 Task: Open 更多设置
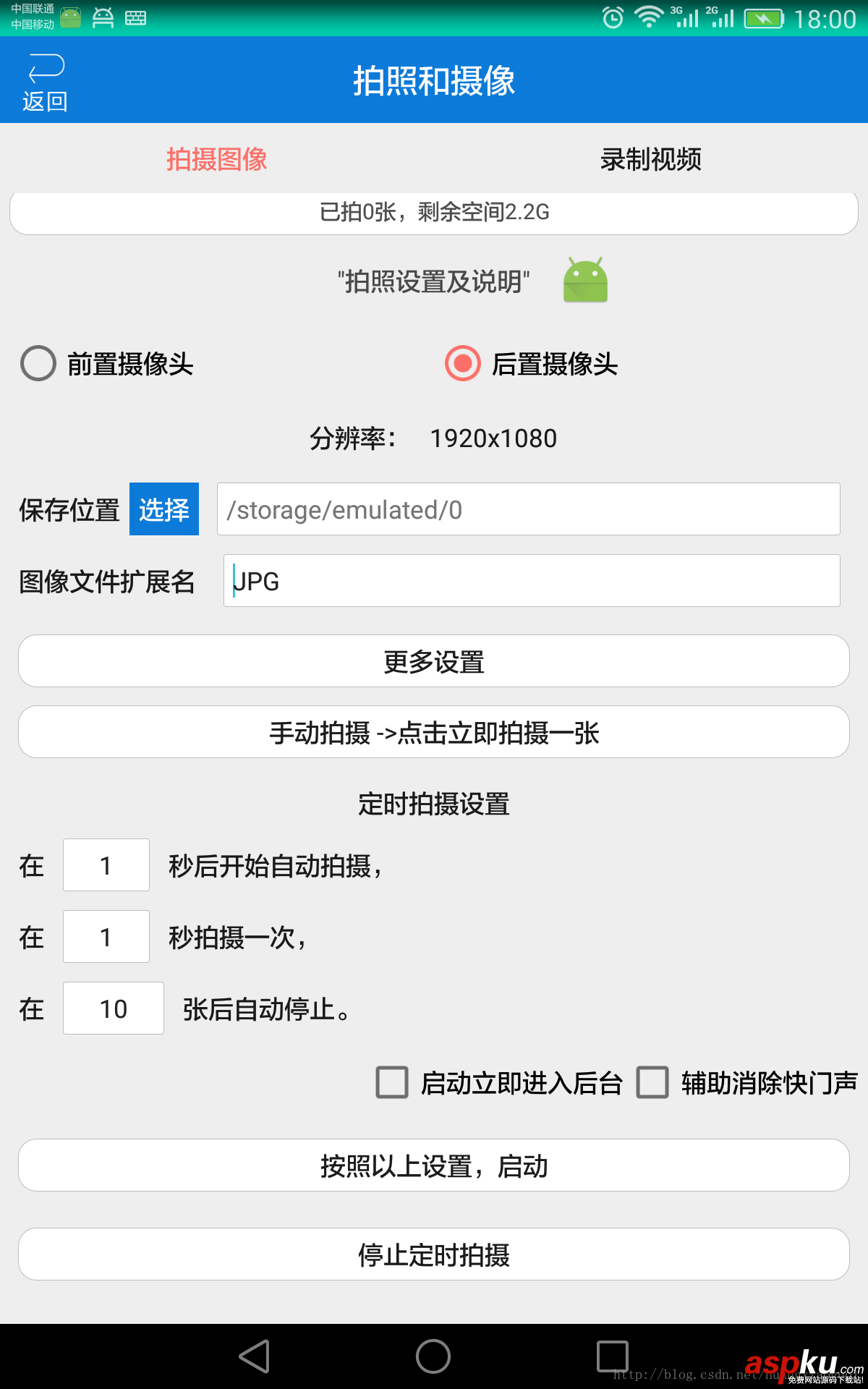[x=434, y=661]
